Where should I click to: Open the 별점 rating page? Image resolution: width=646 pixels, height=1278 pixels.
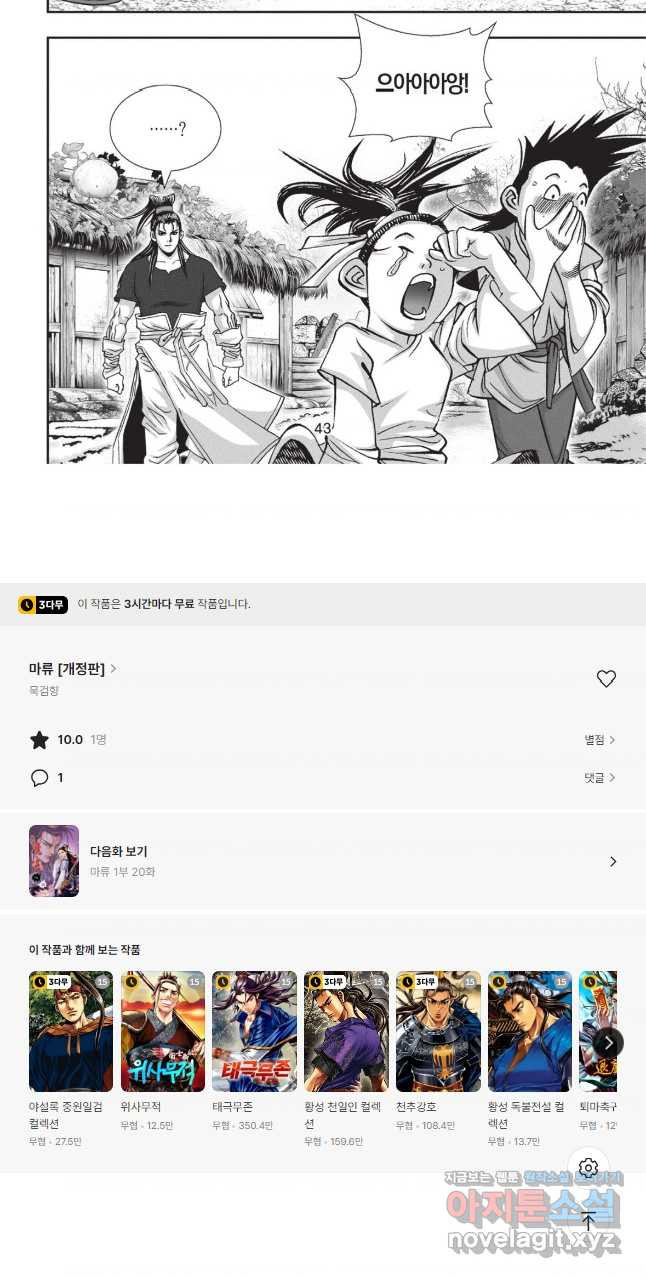(x=600, y=740)
